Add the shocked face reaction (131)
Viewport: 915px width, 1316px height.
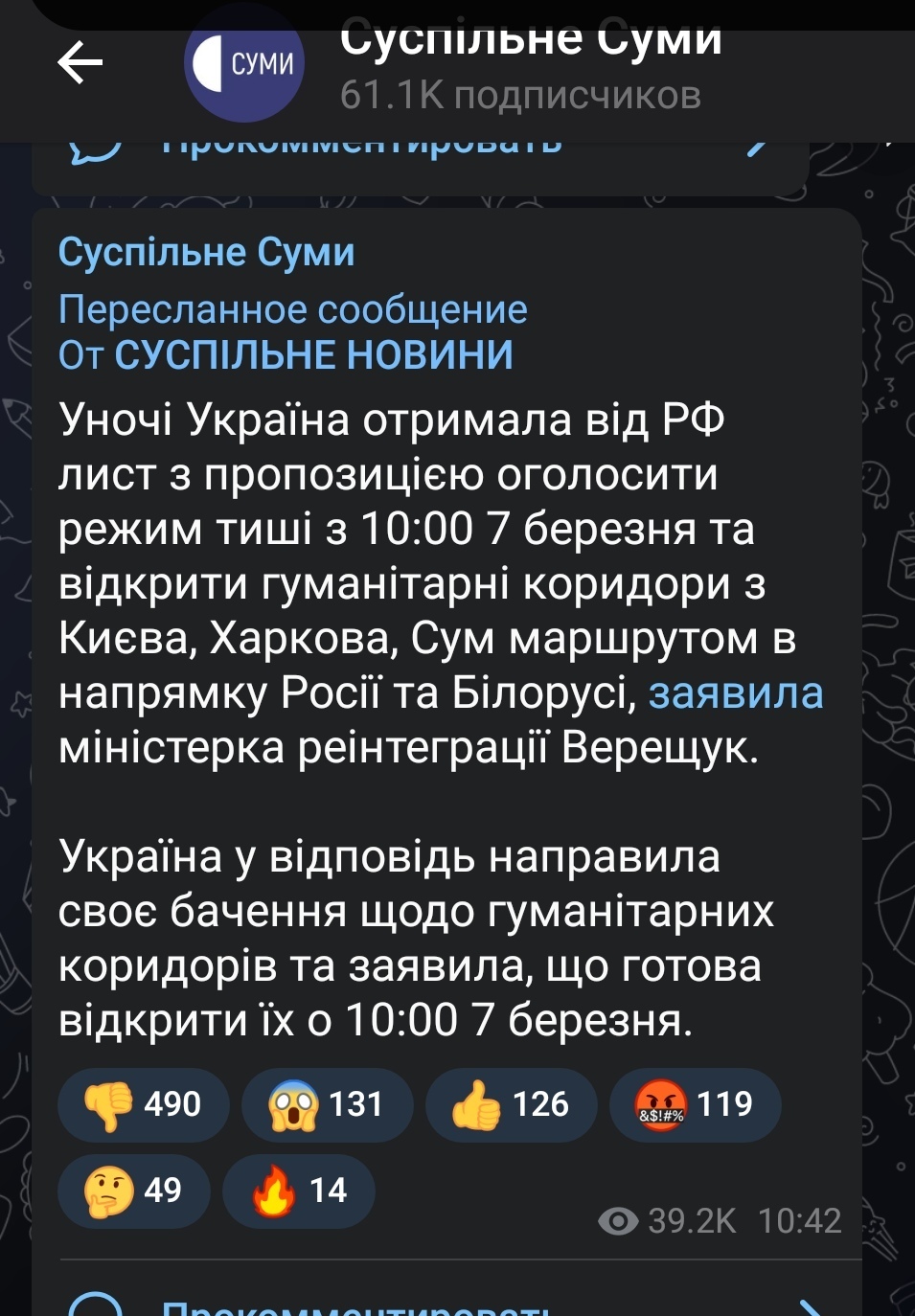click(327, 1105)
